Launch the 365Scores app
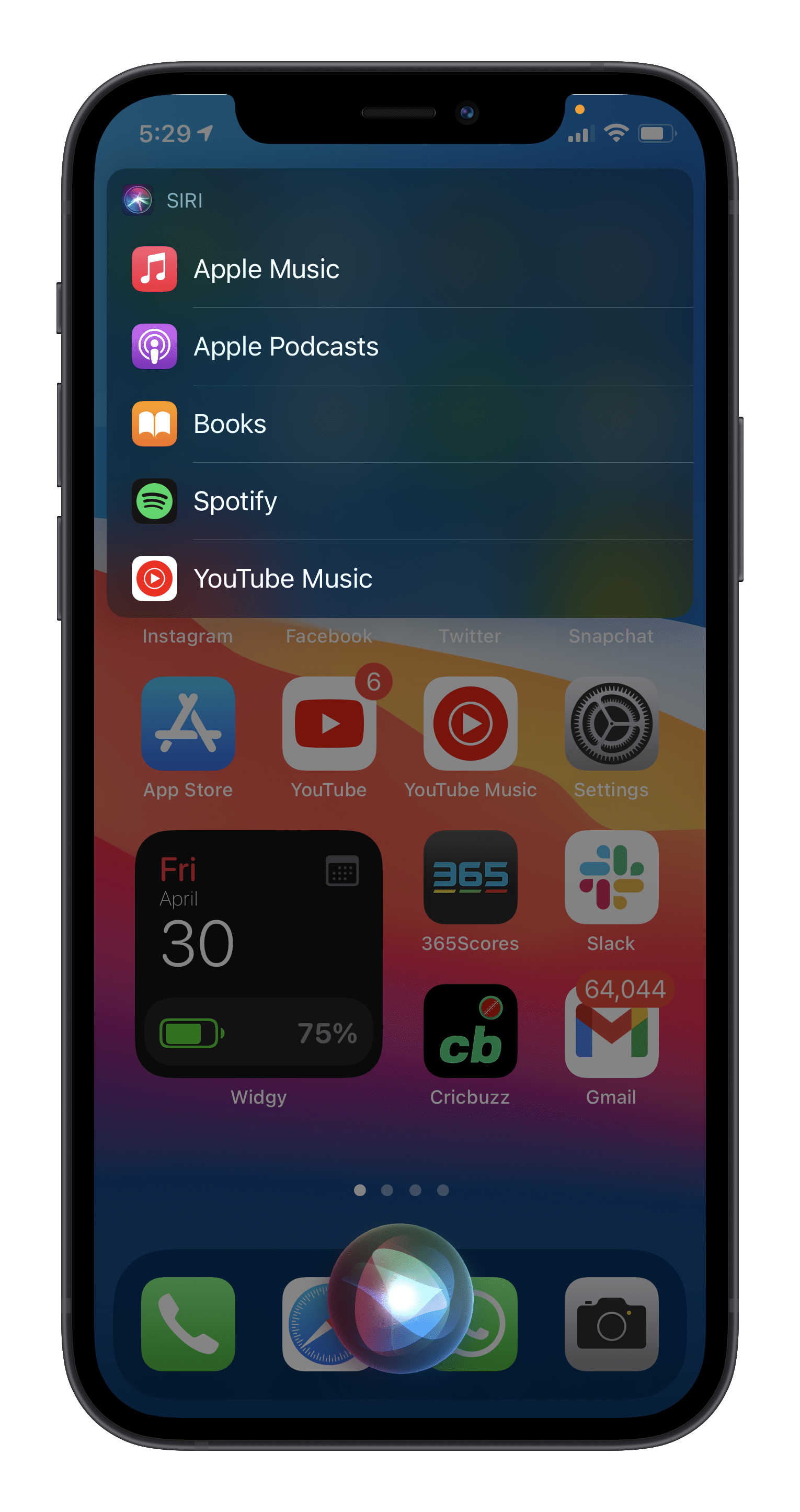The height and width of the screenshot is (1512, 800). pos(470,877)
